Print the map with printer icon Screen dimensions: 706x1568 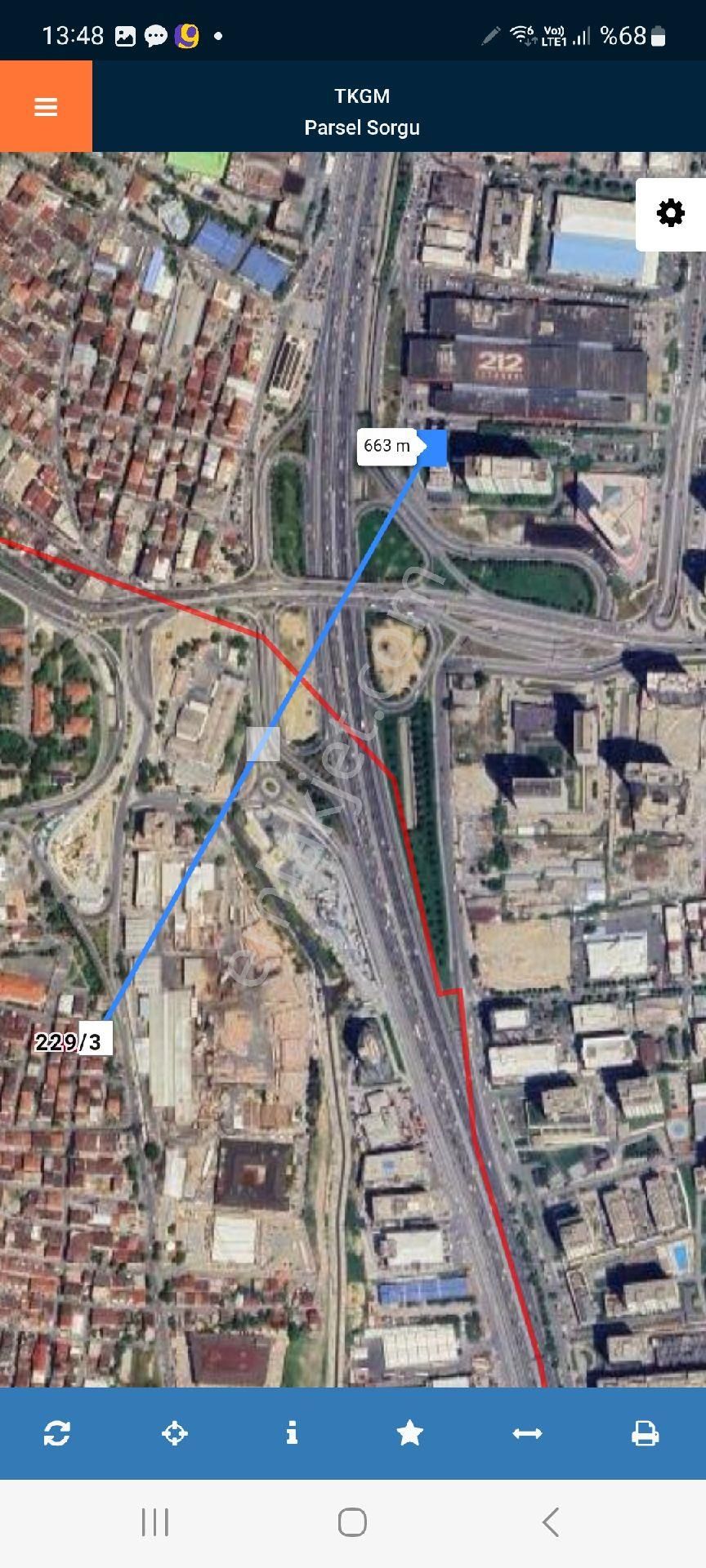[645, 1433]
